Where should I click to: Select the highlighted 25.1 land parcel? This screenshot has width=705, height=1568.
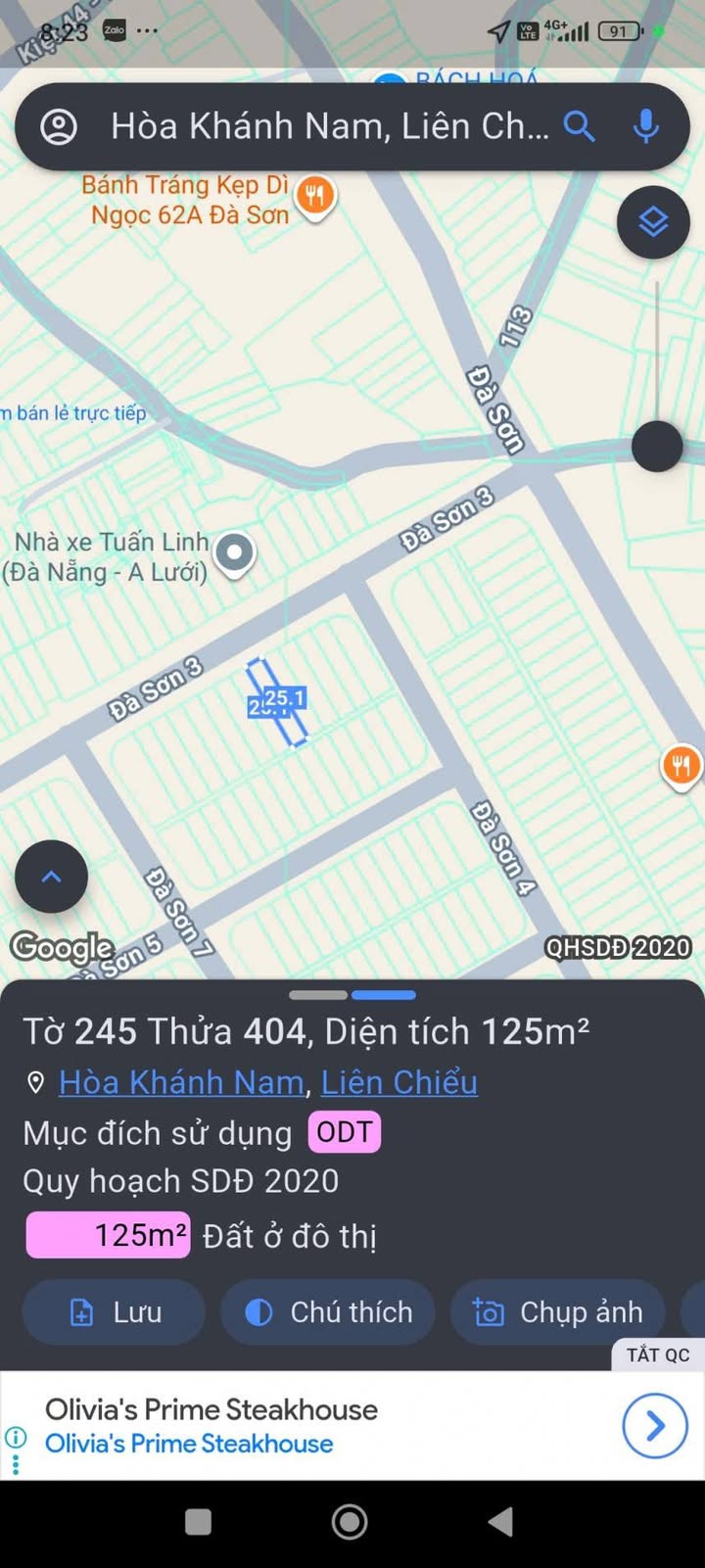276,701
